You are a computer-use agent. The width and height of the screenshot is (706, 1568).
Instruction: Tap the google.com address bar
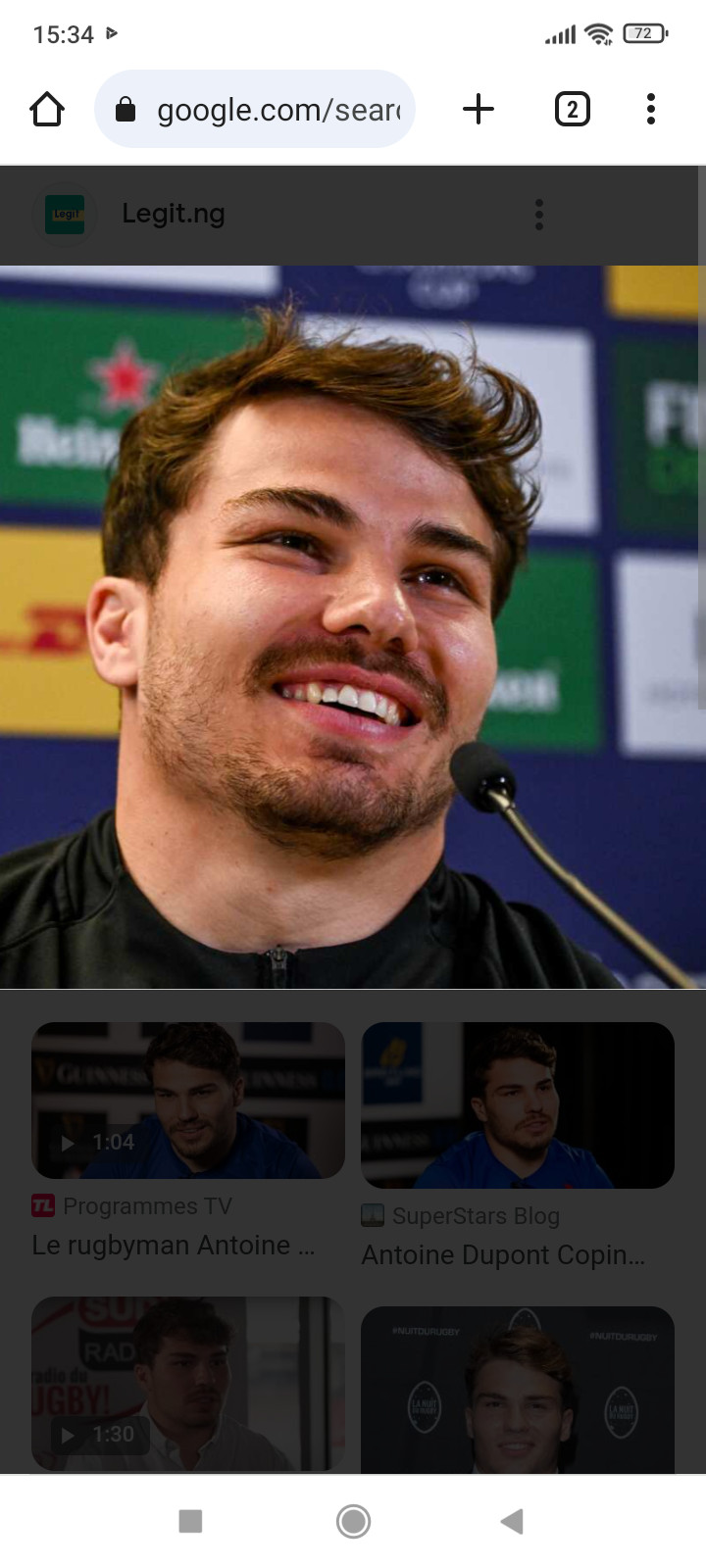(255, 109)
